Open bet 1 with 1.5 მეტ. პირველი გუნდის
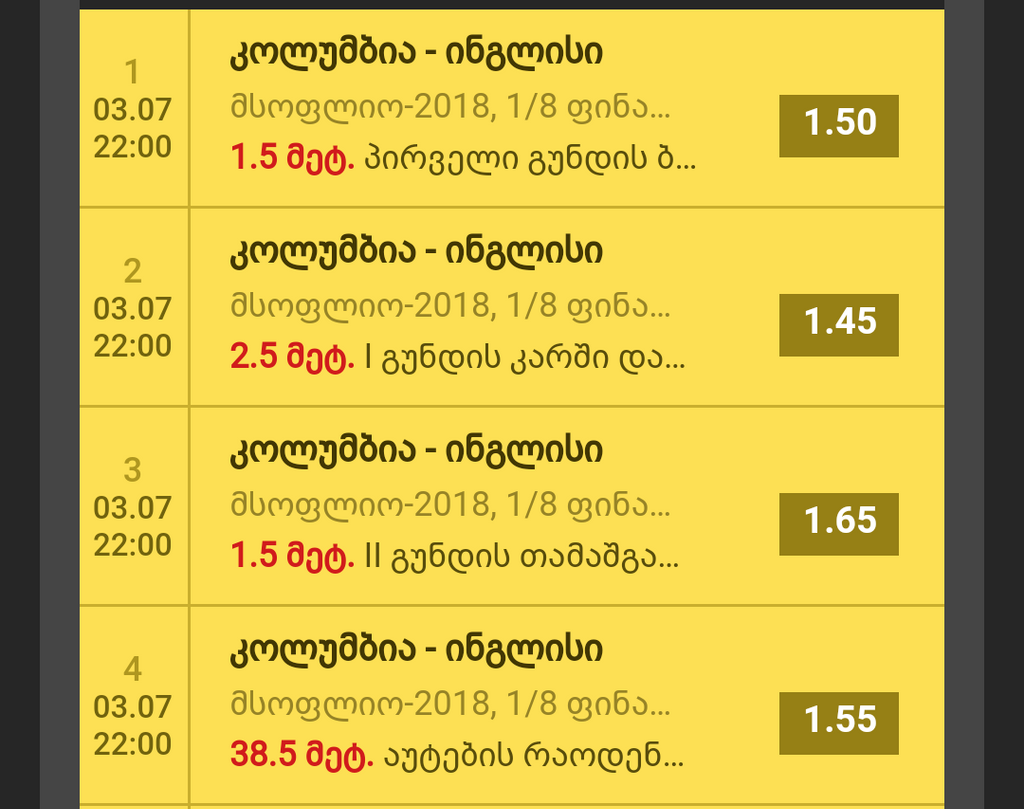Viewport: 1024px width, 809px height. tap(462, 158)
